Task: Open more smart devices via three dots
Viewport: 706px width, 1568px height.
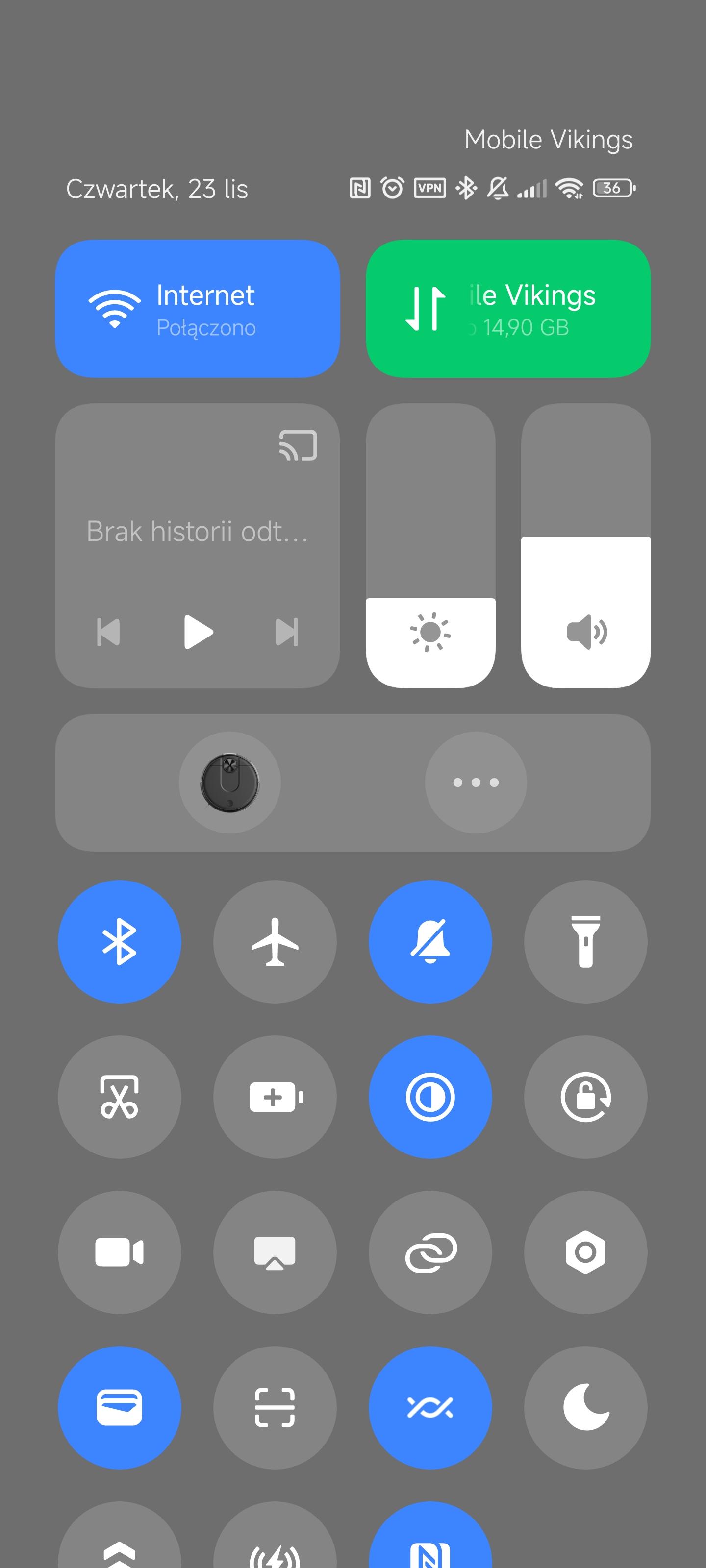Action: pyautogui.click(x=476, y=782)
